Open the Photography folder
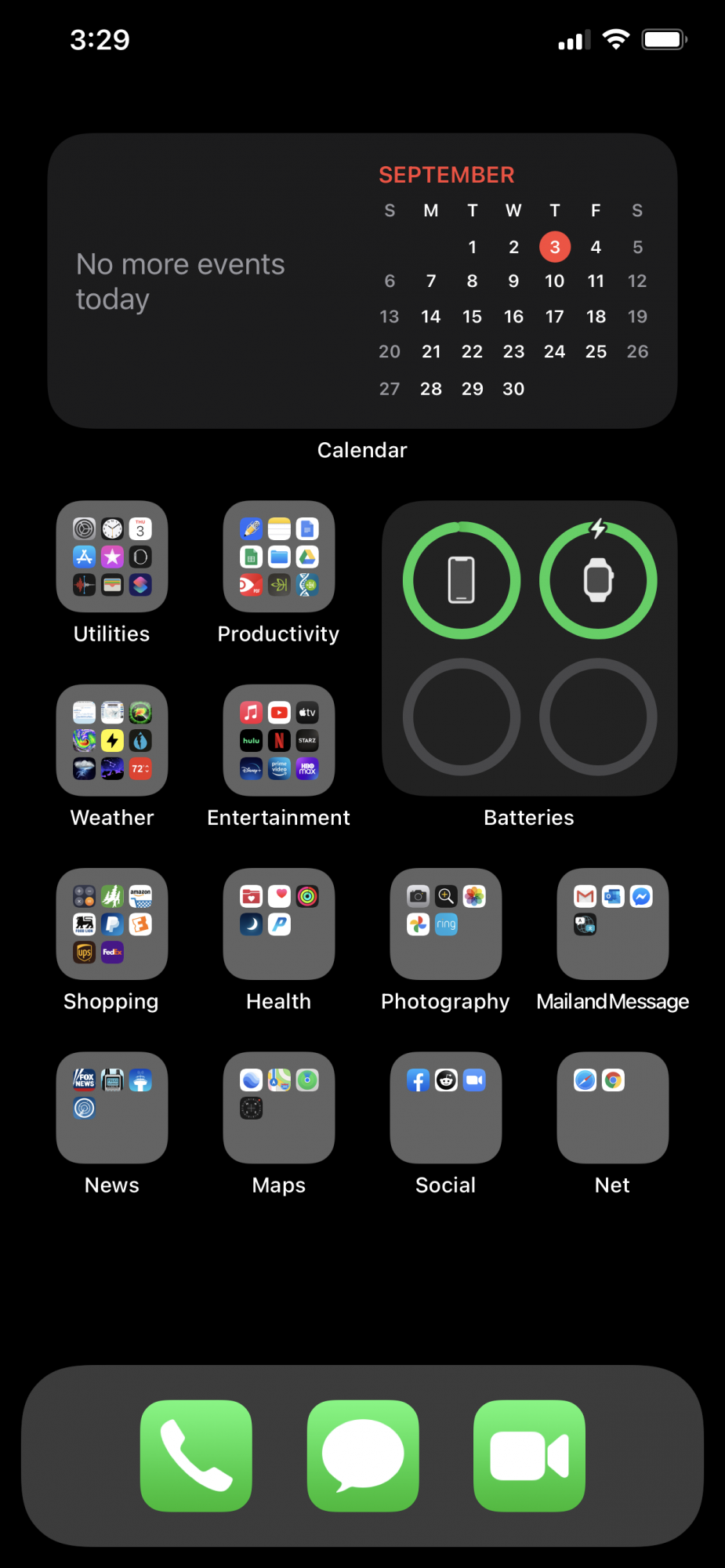Image resolution: width=725 pixels, height=1568 pixels. click(x=446, y=924)
